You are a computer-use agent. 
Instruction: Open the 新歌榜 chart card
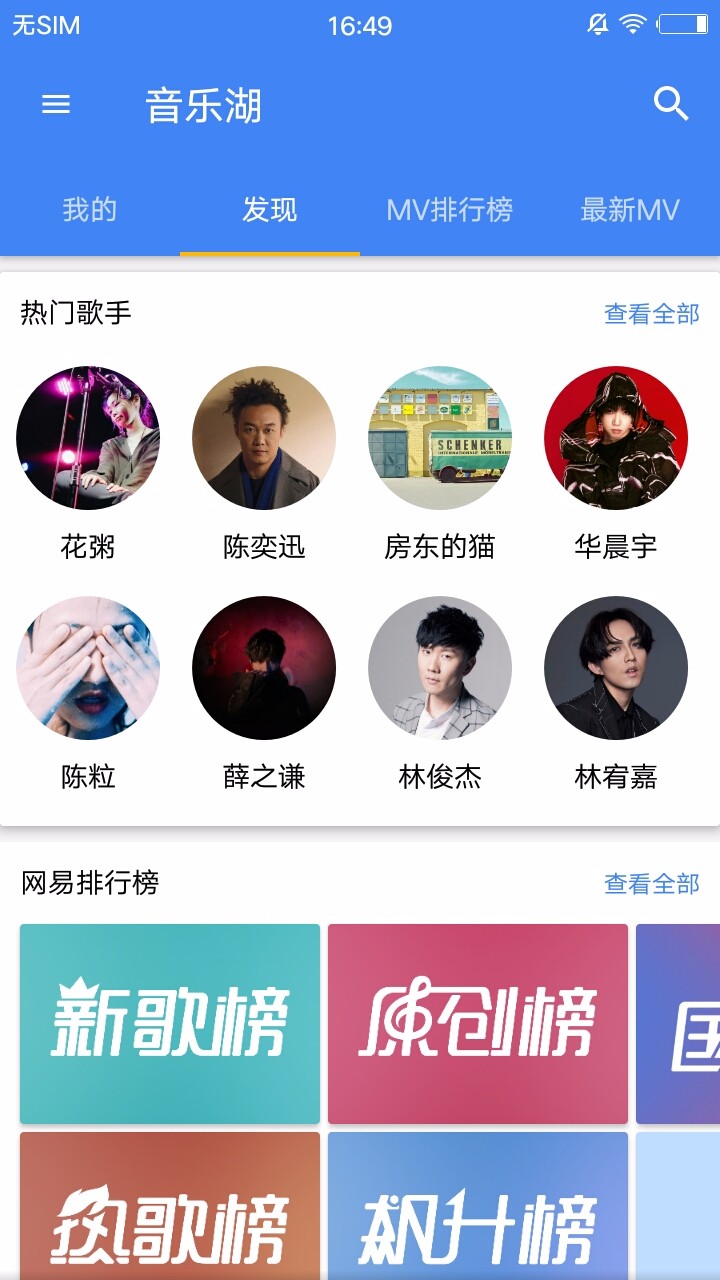tap(170, 1024)
